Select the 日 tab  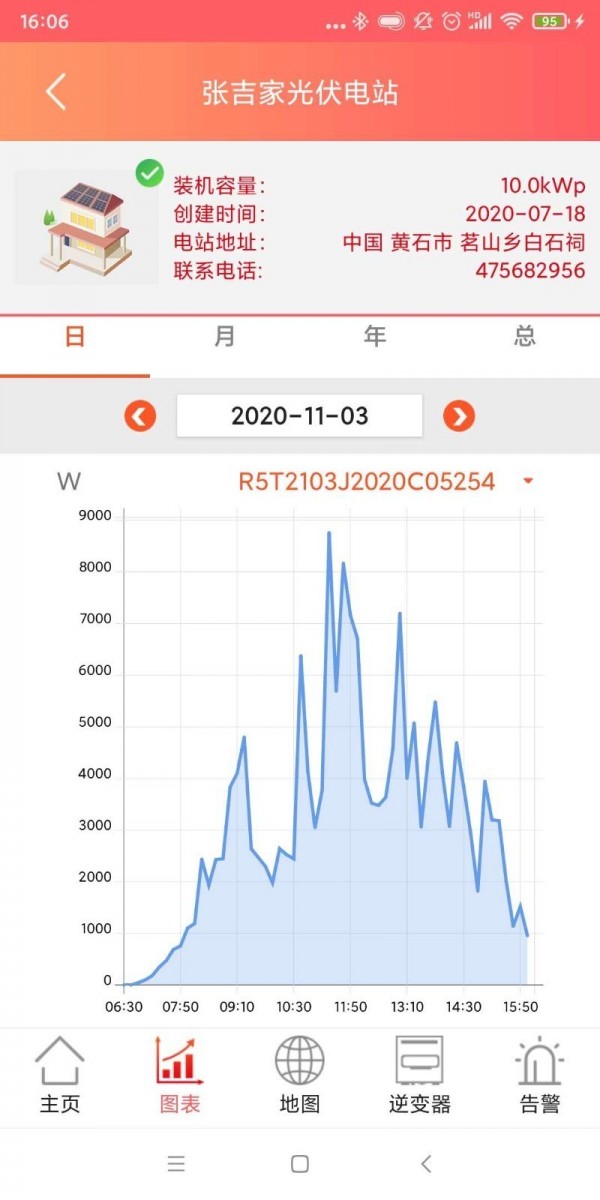click(x=75, y=337)
